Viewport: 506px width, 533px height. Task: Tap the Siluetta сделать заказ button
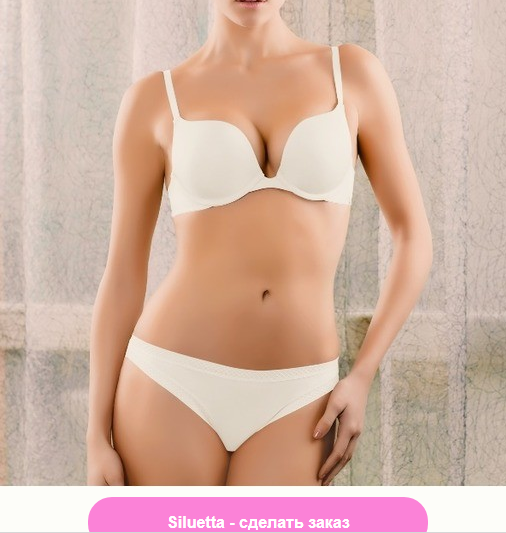click(258, 515)
